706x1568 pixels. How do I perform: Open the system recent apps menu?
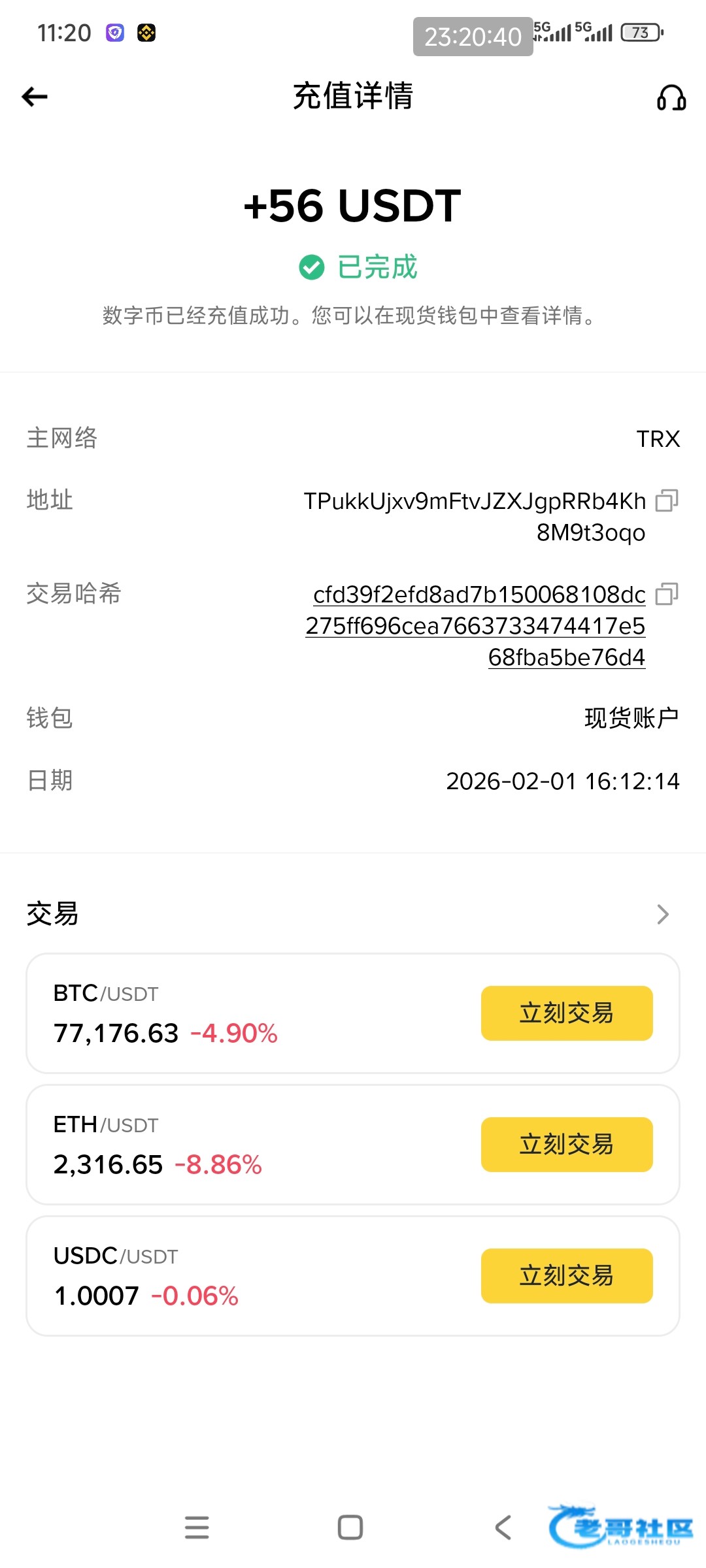coord(197,1527)
